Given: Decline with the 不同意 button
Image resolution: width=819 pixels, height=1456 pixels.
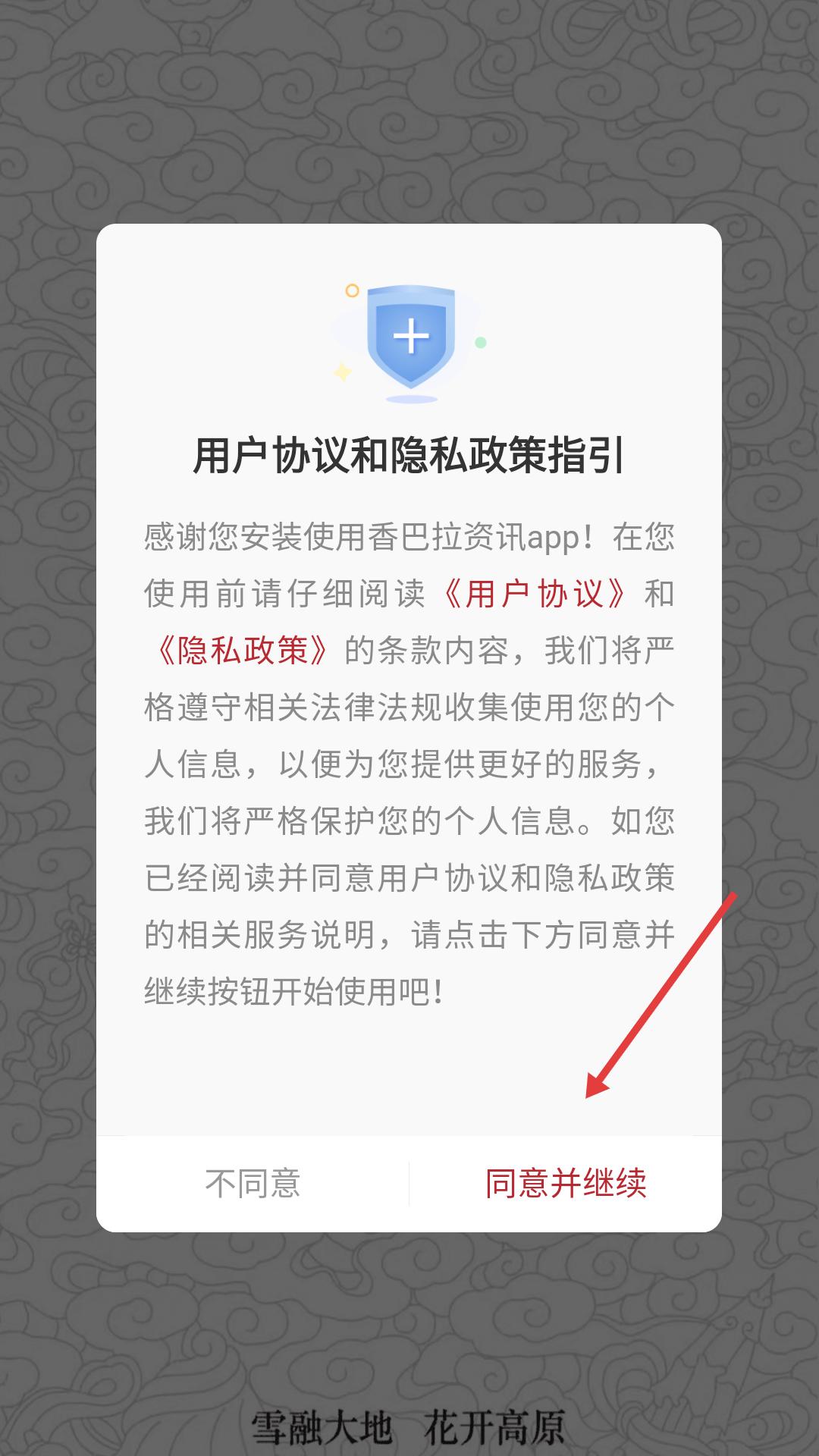Looking at the screenshot, I should coord(253,1184).
